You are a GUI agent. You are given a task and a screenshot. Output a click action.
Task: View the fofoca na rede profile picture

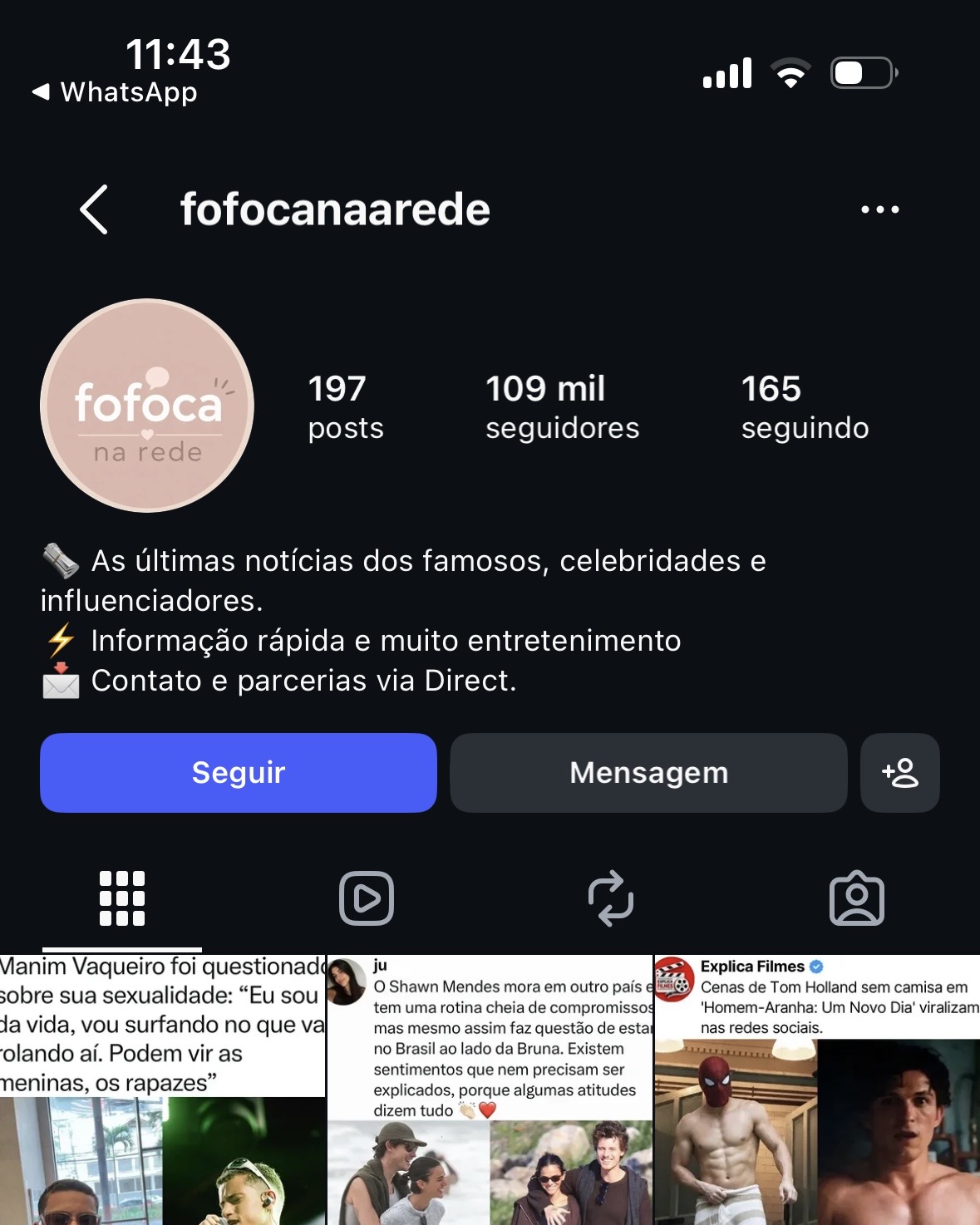point(147,406)
